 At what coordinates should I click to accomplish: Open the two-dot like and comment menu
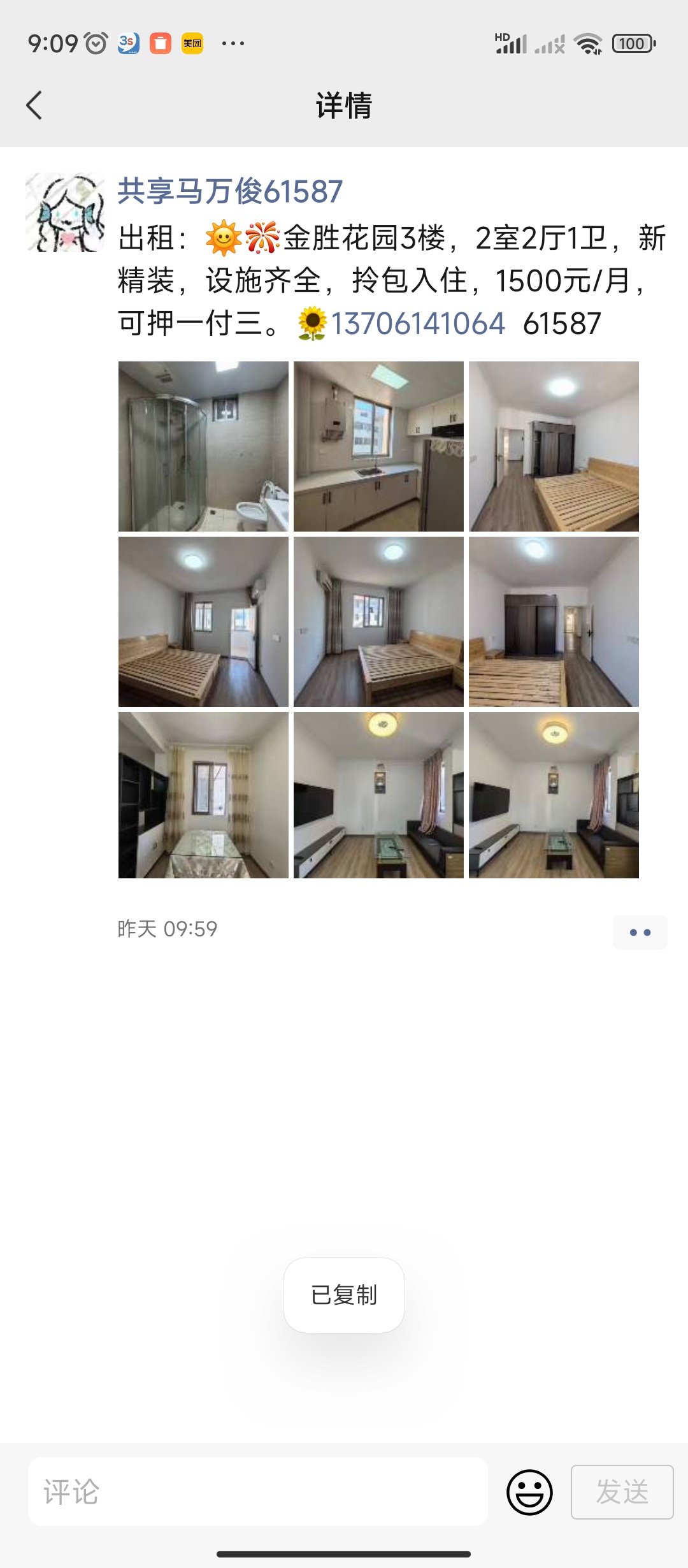click(640, 933)
